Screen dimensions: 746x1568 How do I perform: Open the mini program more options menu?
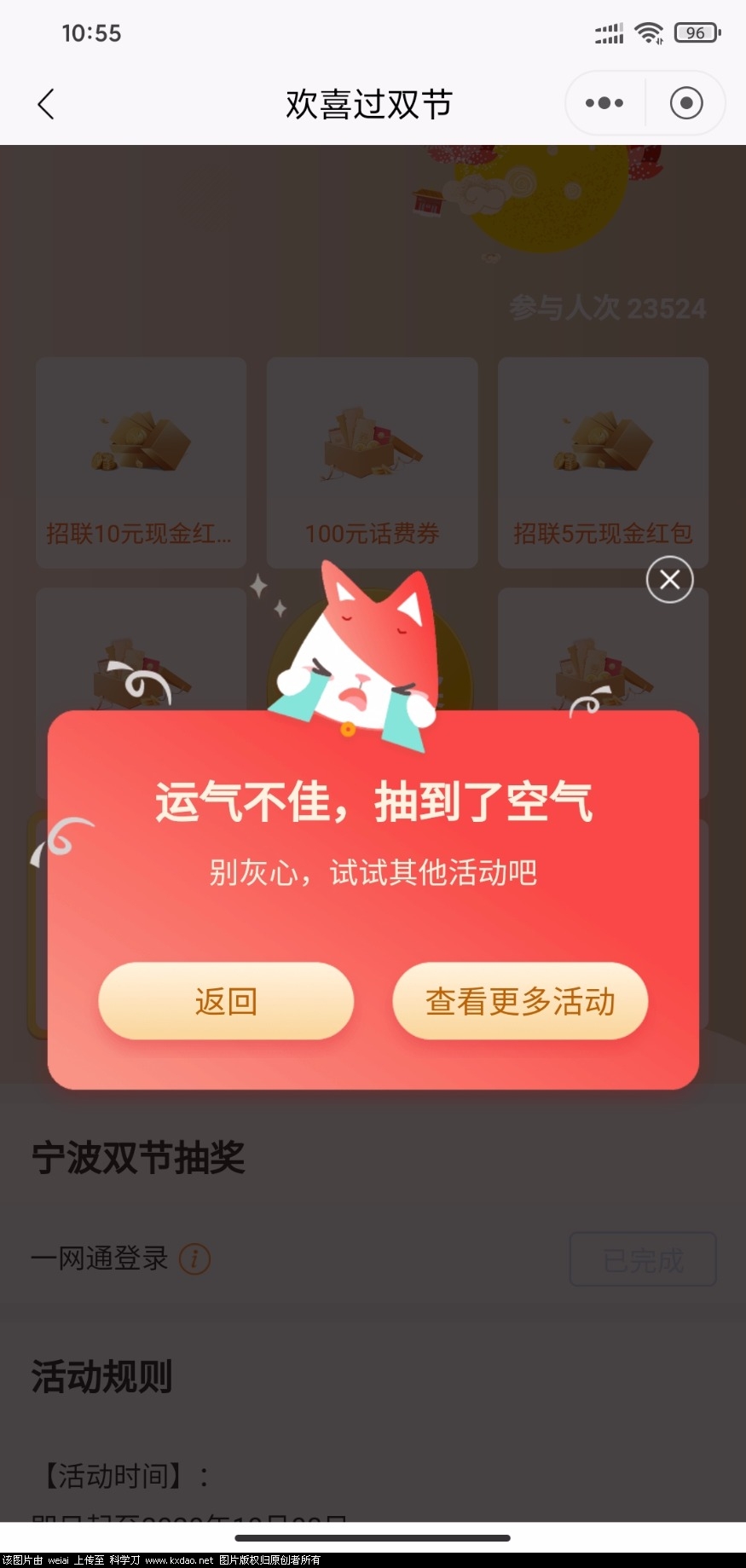click(x=604, y=103)
